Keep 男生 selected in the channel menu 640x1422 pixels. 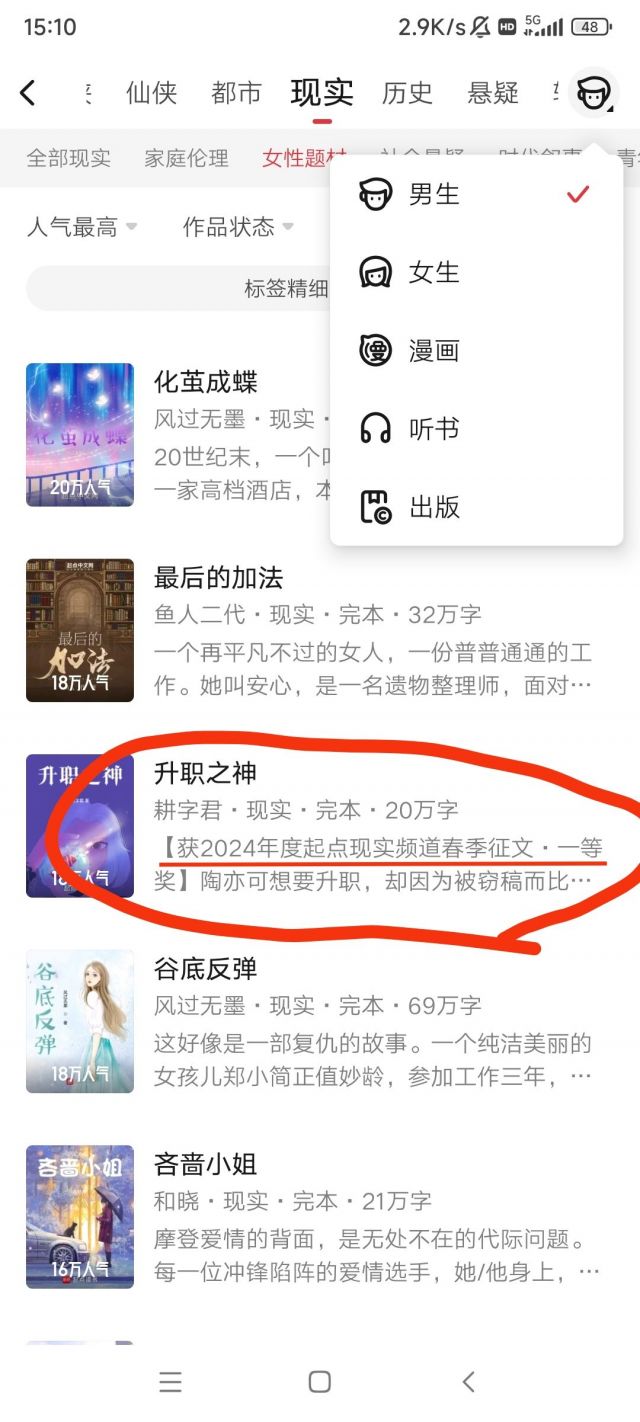(434, 194)
